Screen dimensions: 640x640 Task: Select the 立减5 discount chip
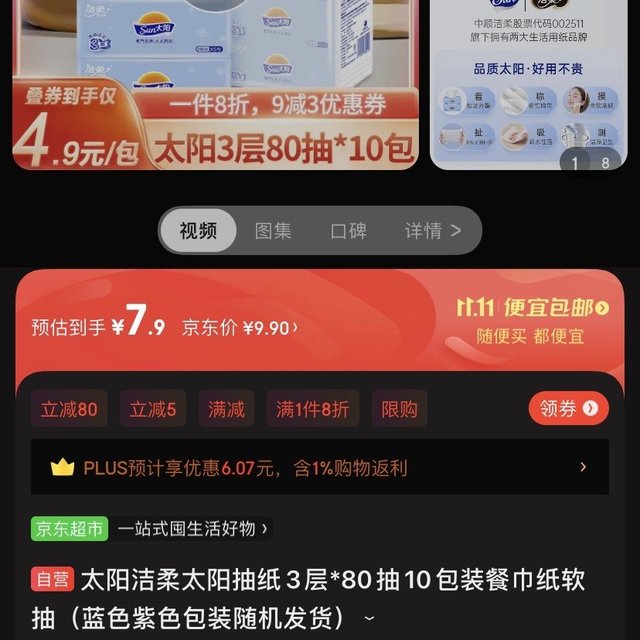coord(153,409)
